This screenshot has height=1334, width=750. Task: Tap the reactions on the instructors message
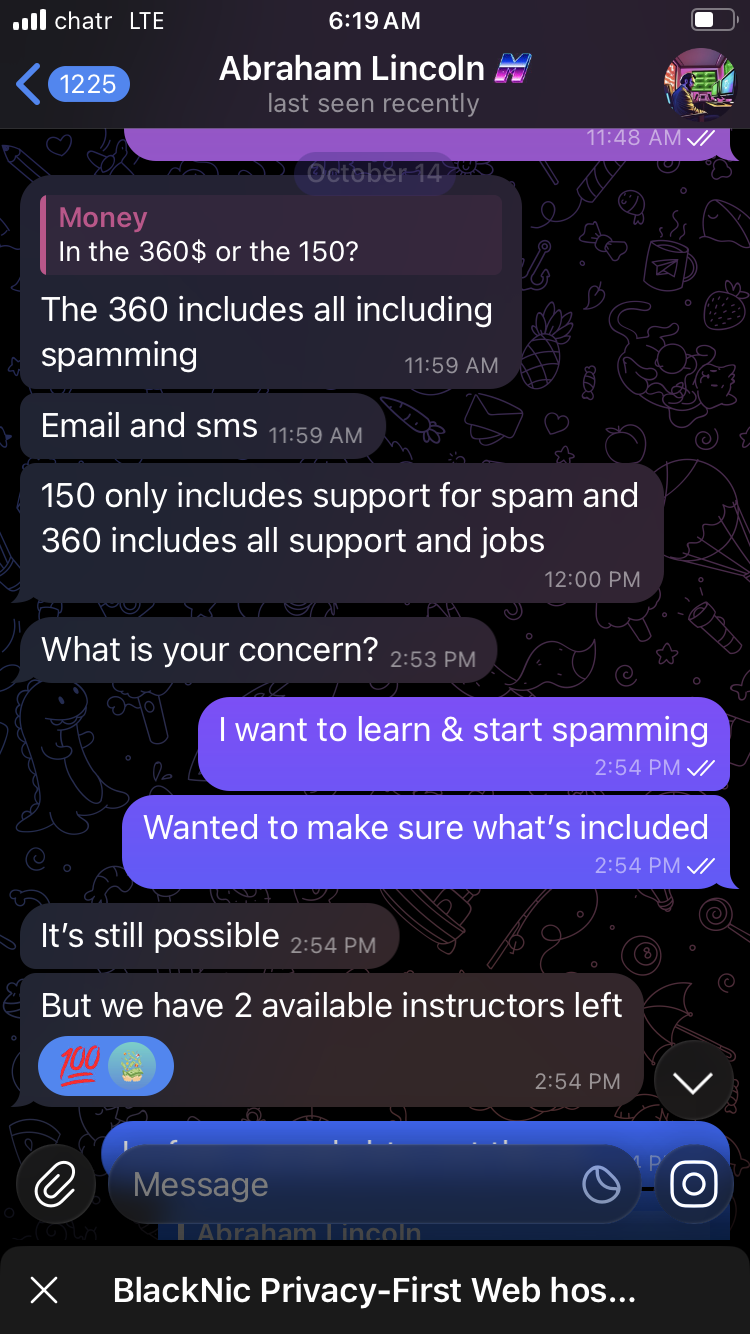[x=105, y=1066]
